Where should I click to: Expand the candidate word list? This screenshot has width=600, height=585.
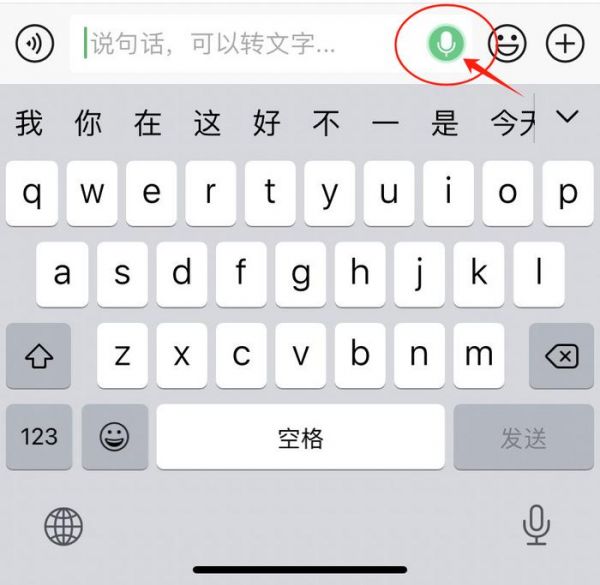[x=567, y=117]
